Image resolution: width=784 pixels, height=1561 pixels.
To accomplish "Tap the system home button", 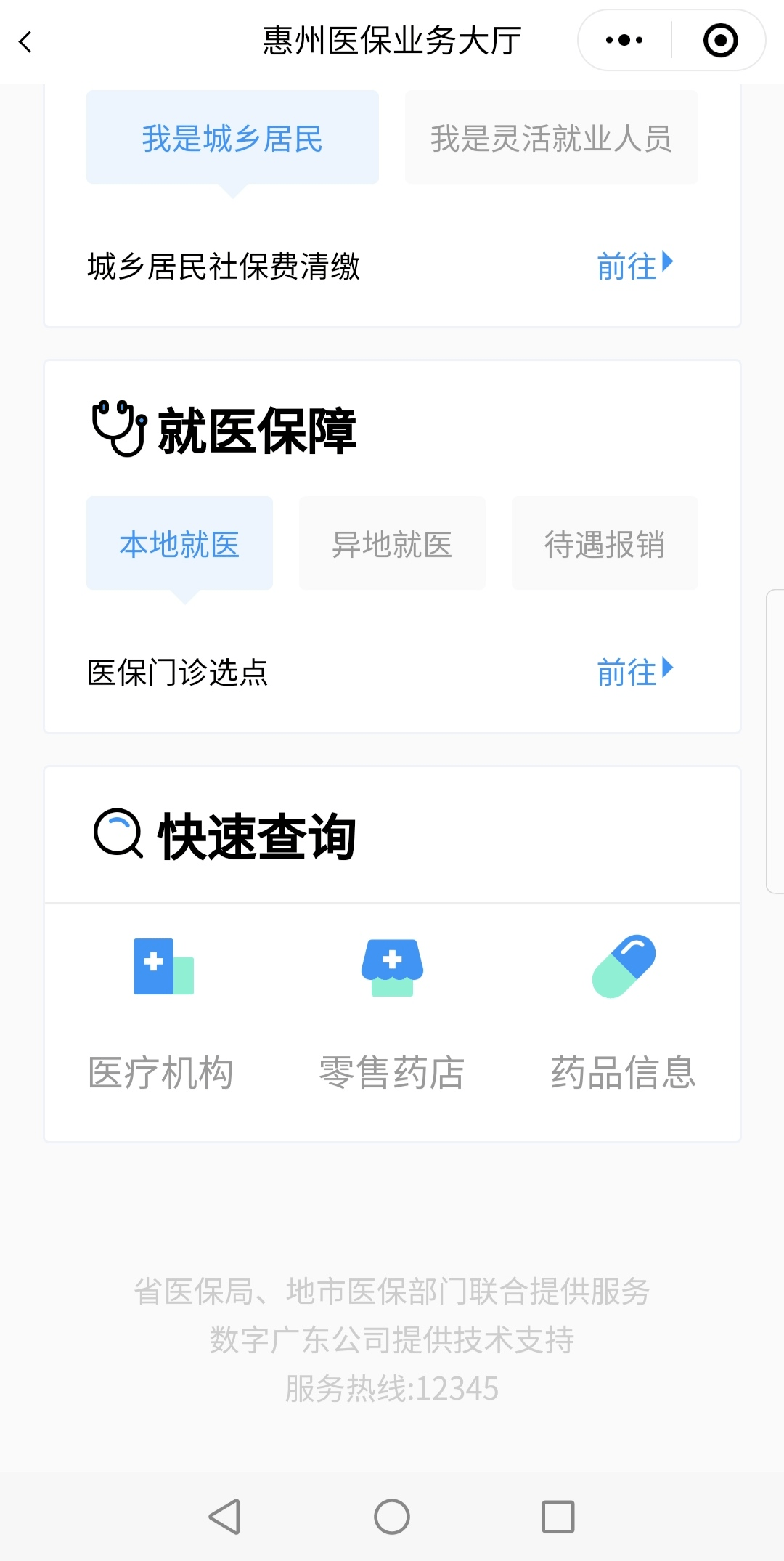I will click(392, 1517).
